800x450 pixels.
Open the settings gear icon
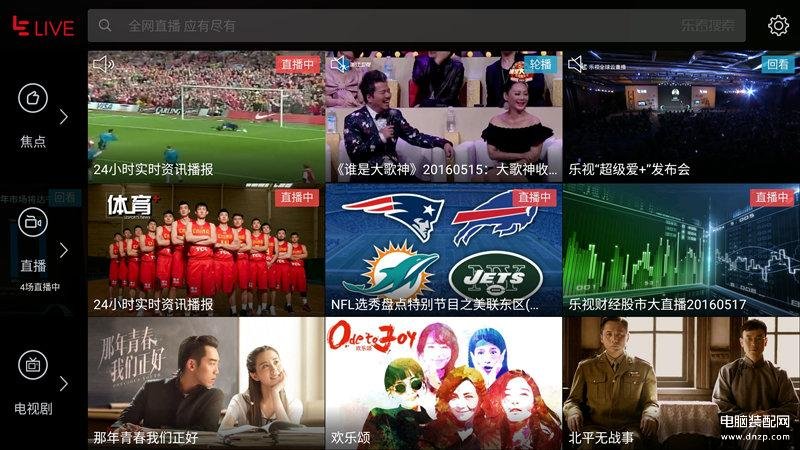pyautogui.click(x=778, y=26)
